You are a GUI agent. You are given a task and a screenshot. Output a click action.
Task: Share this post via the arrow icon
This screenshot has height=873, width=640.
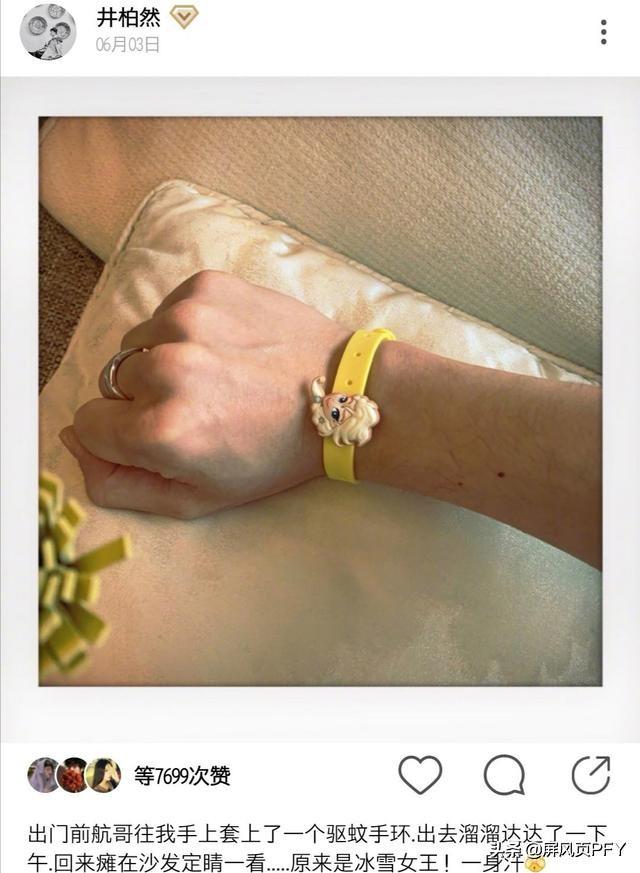coord(590,774)
